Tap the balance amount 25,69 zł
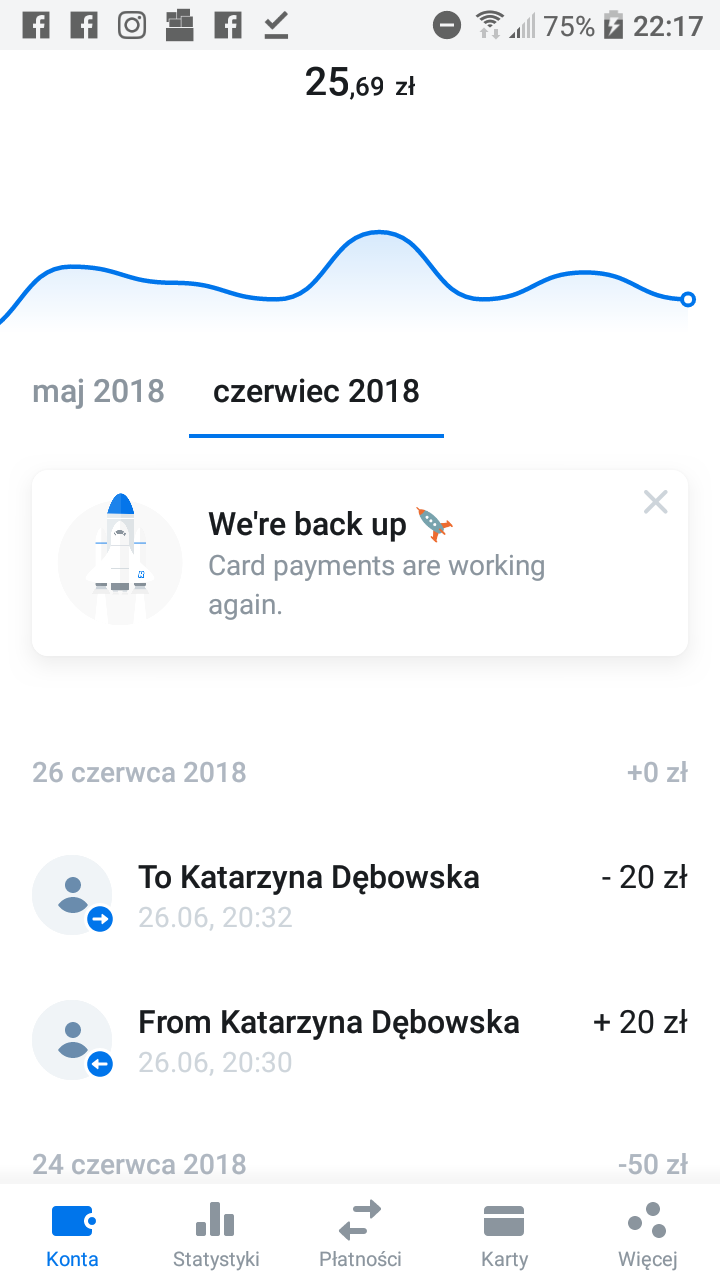The height and width of the screenshot is (1280, 720). [358, 83]
